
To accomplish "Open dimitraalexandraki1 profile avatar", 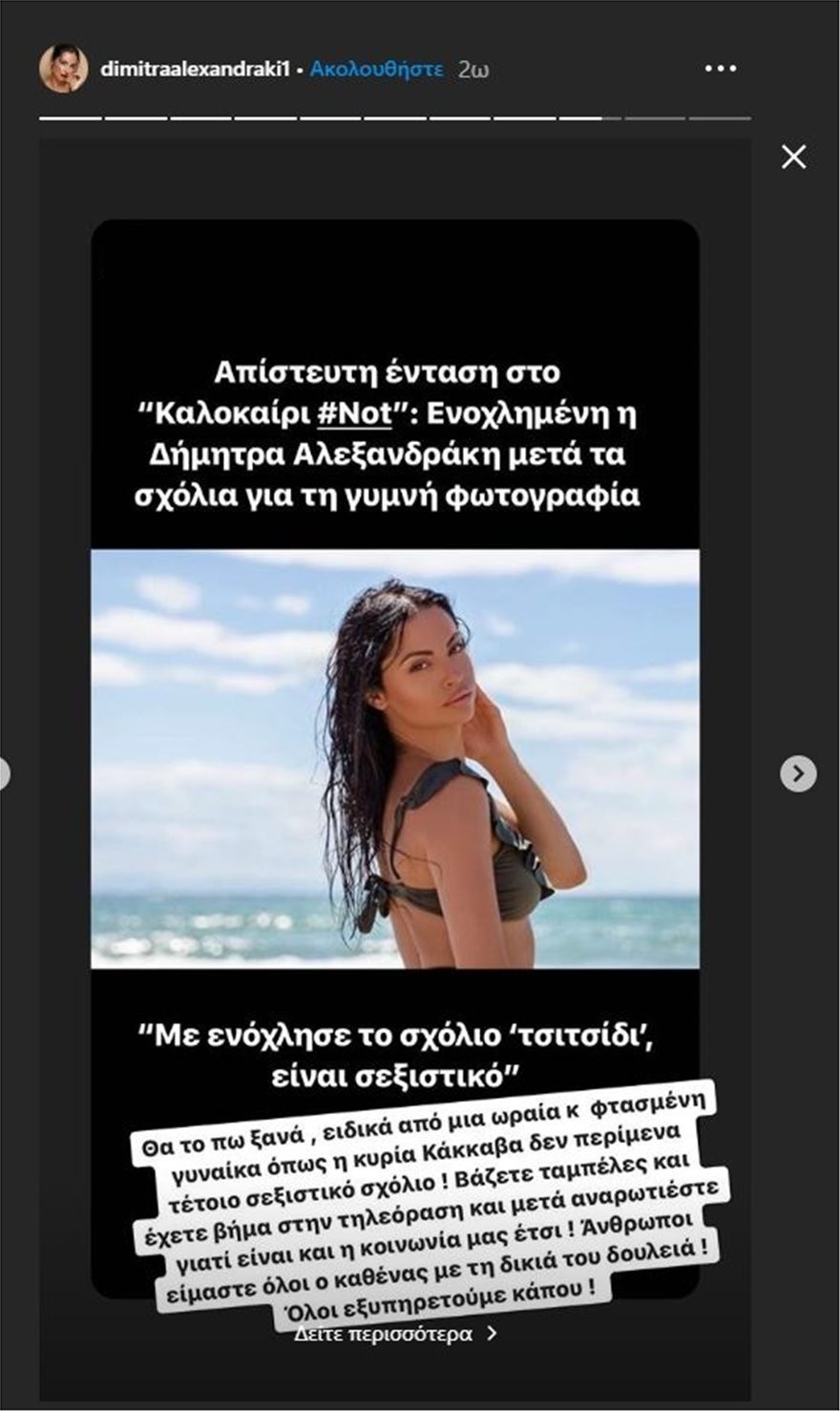I will coord(63,69).
